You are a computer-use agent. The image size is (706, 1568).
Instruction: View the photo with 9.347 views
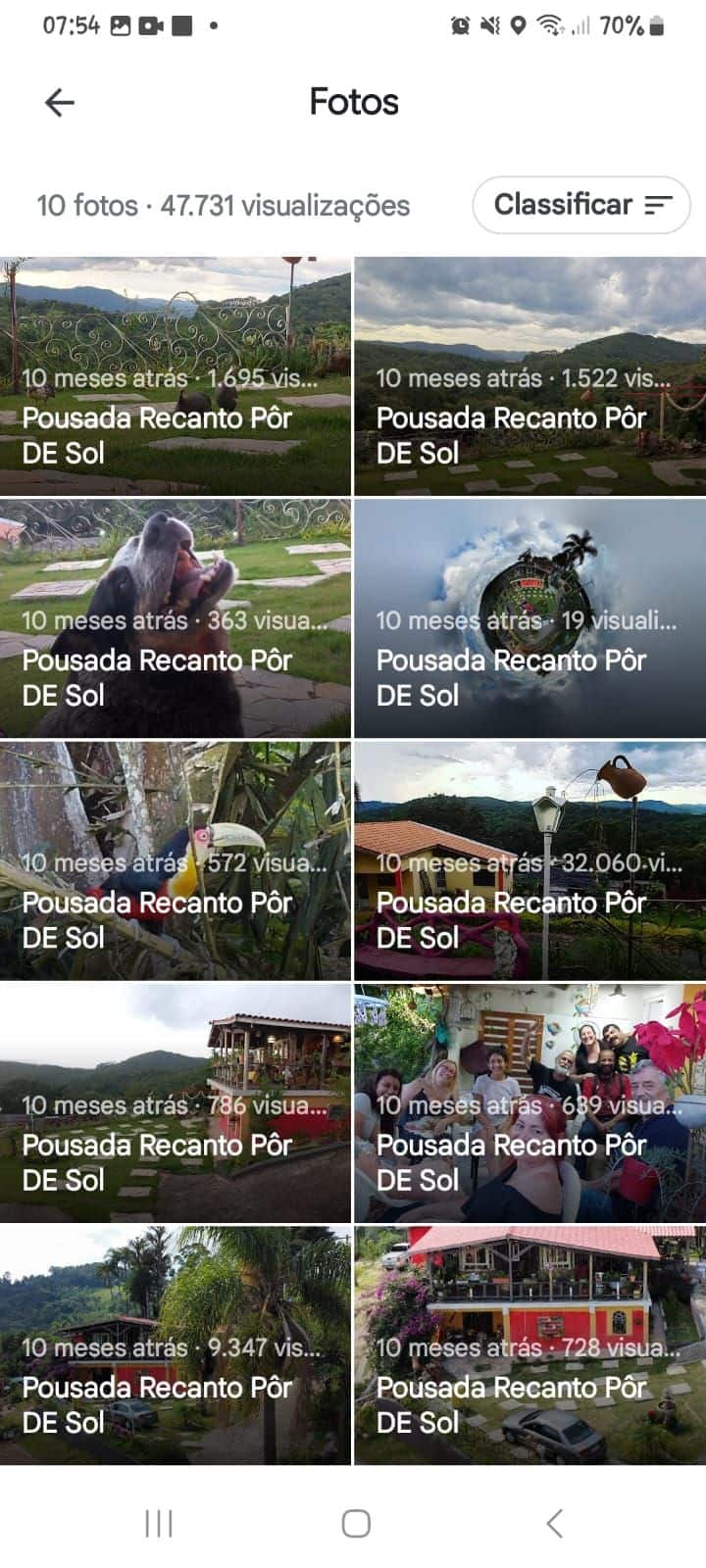click(x=176, y=1346)
